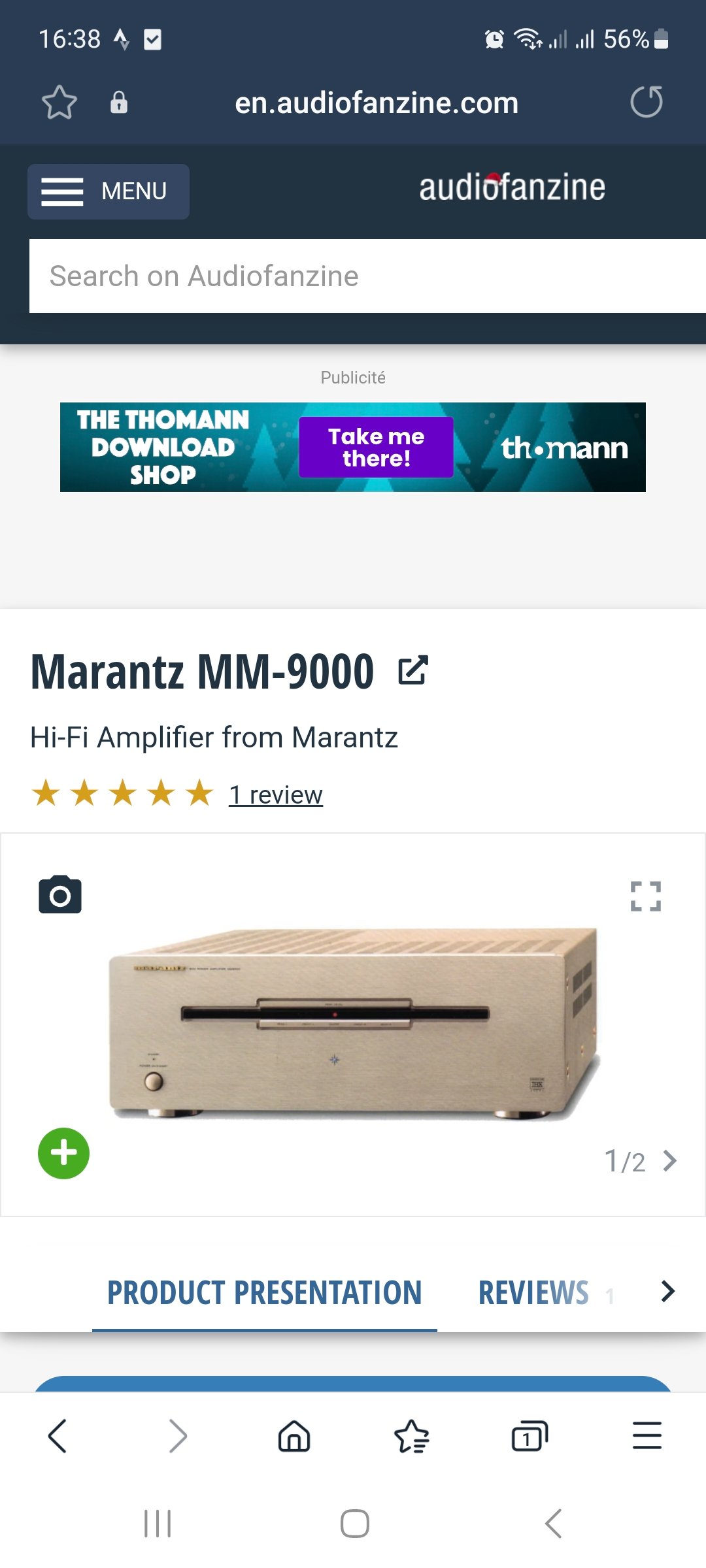Open the 1 review link
The width and height of the screenshot is (706, 1568).
[x=275, y=794]
